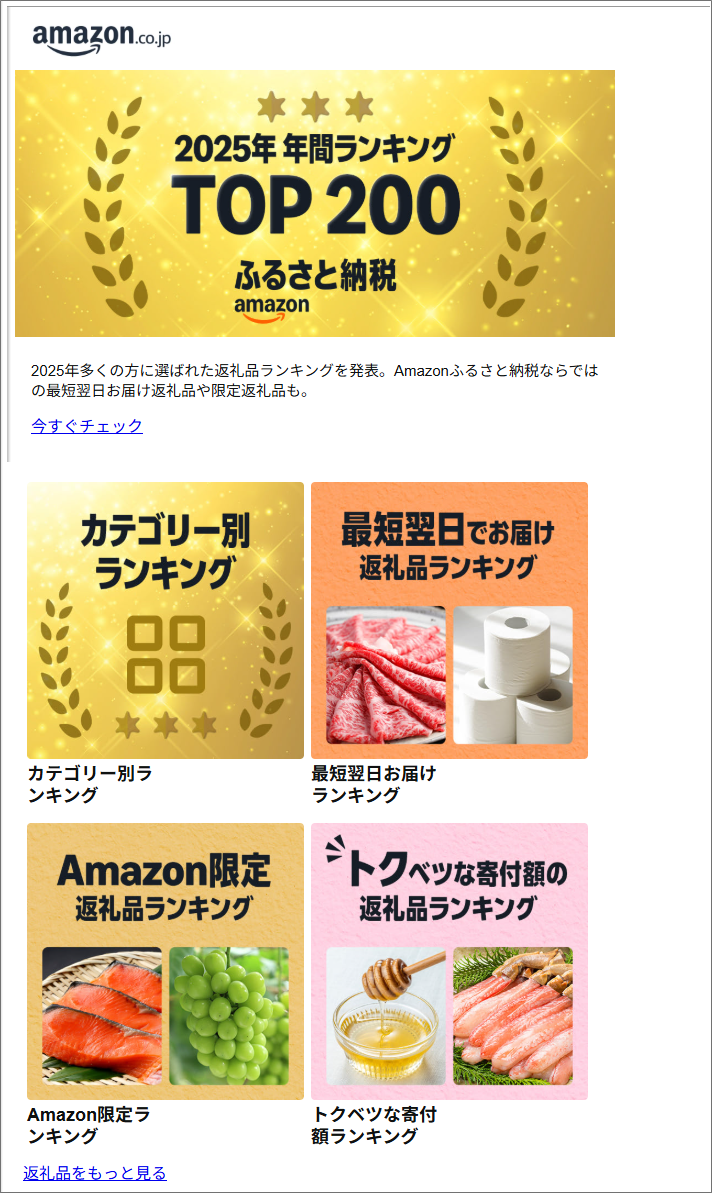Open the Amazon限定返礼品ランキング tile

(x=165, y=961)
